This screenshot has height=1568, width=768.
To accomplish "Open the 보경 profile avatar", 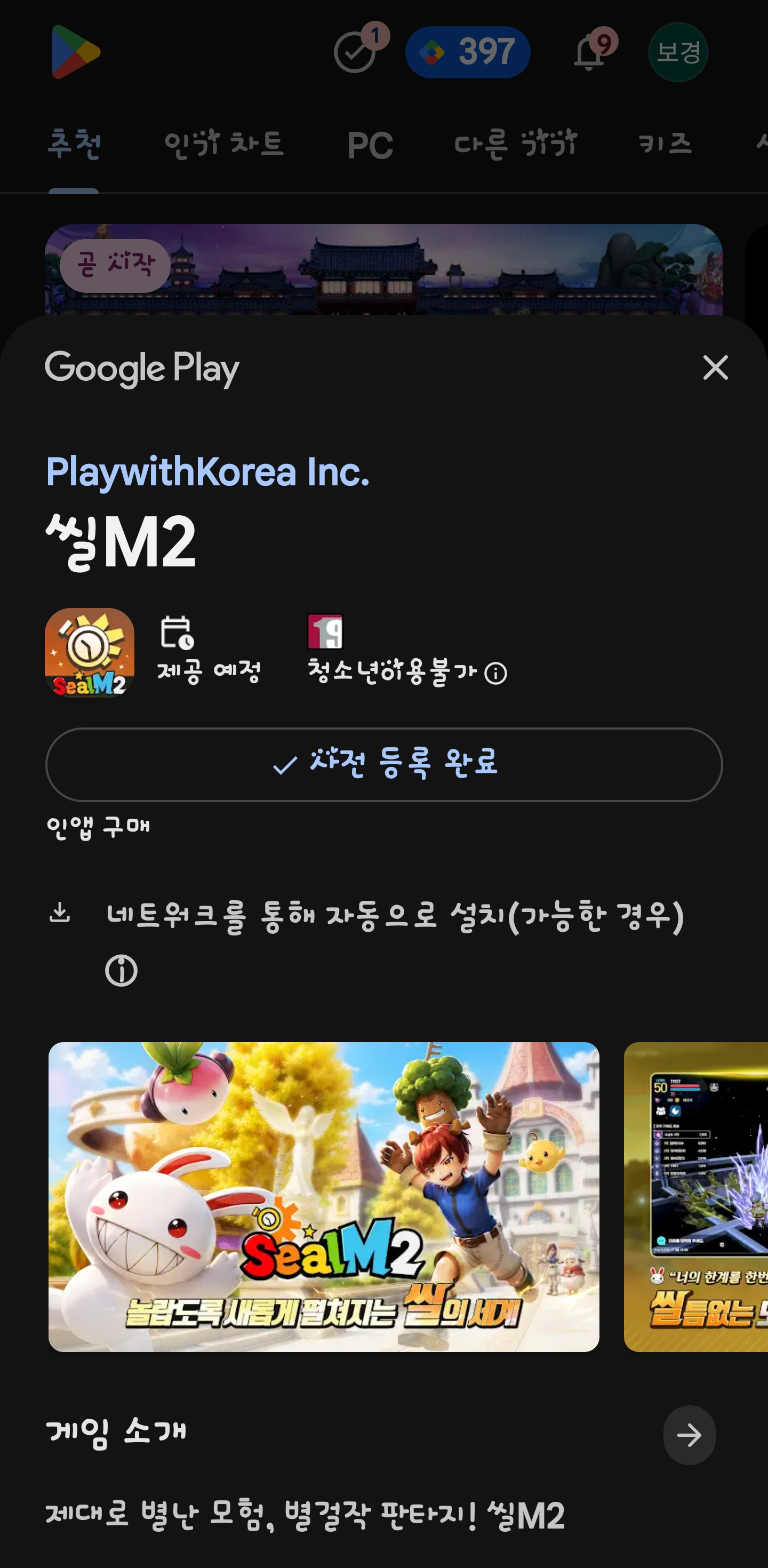I will click(678, 52).
